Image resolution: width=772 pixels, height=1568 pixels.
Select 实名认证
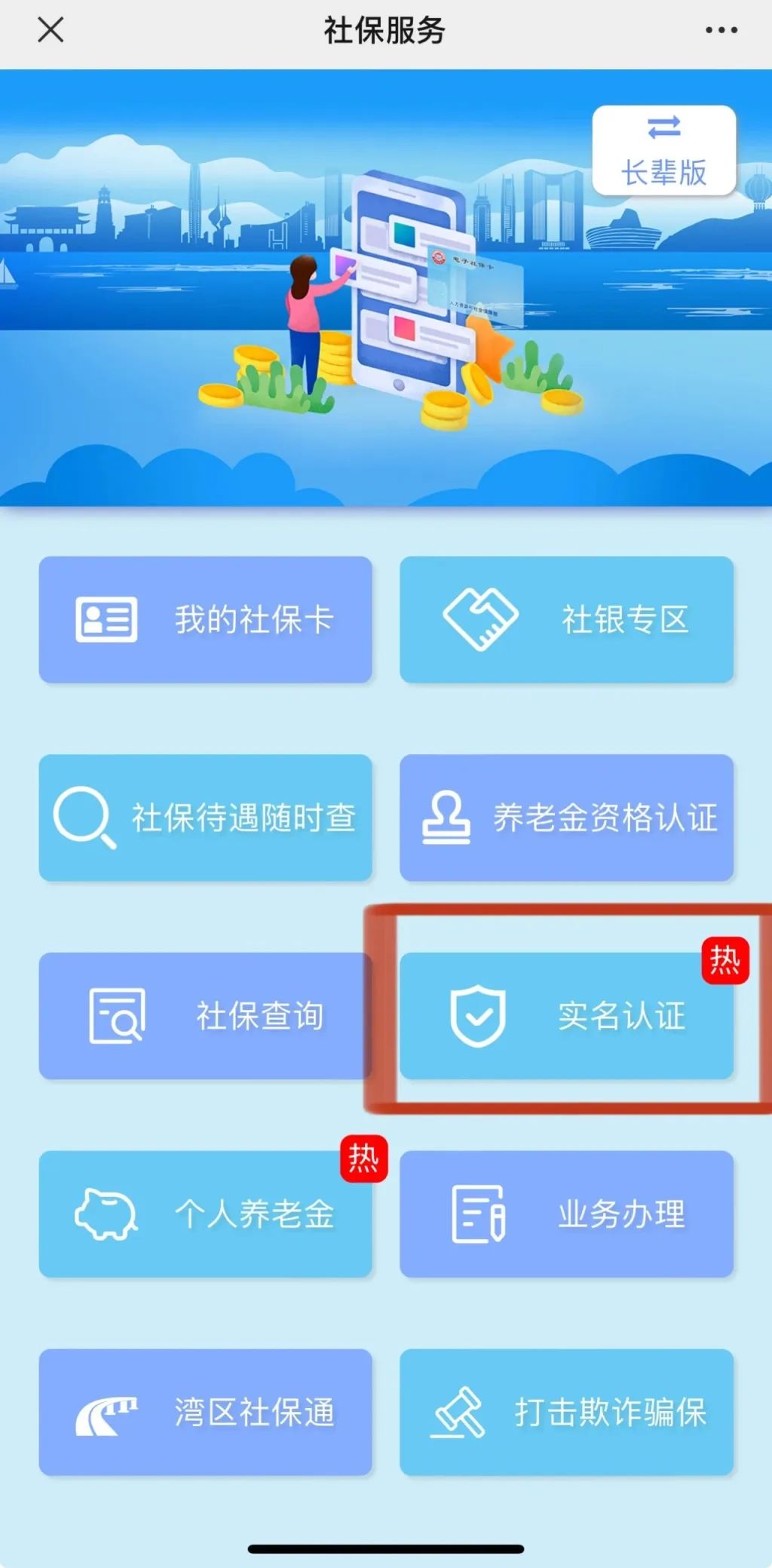pos(566,1016)
